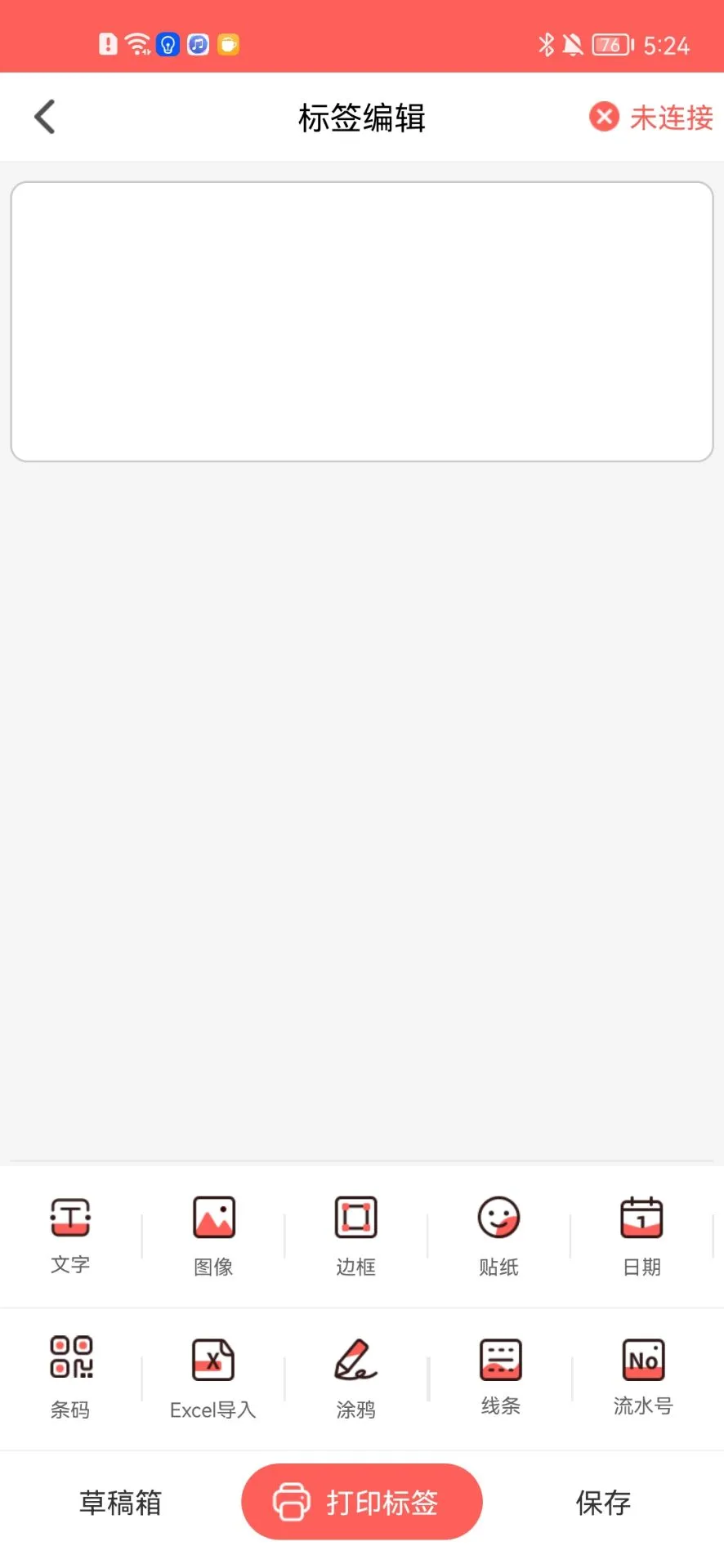Open the 草稿箱 drafts box

pyautogui.click(x=120, y=1502)
